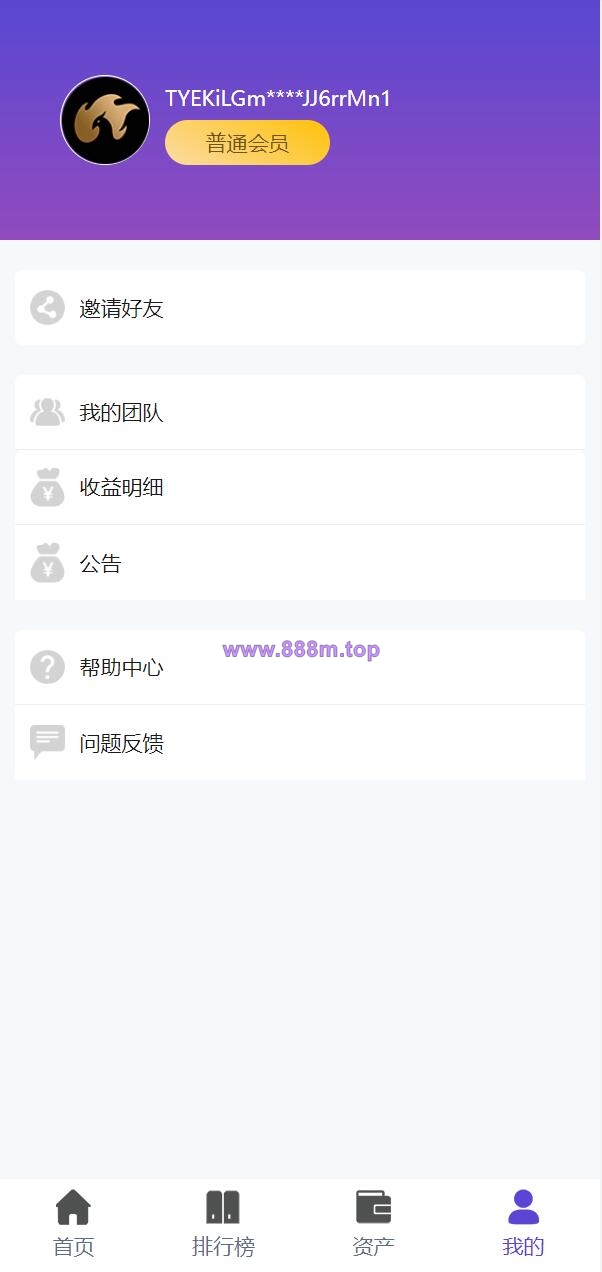This screenshot has height=1272, width=602.
Task: Open the 邀请好友 invite friends row
Action: click(x=300, y=308)
